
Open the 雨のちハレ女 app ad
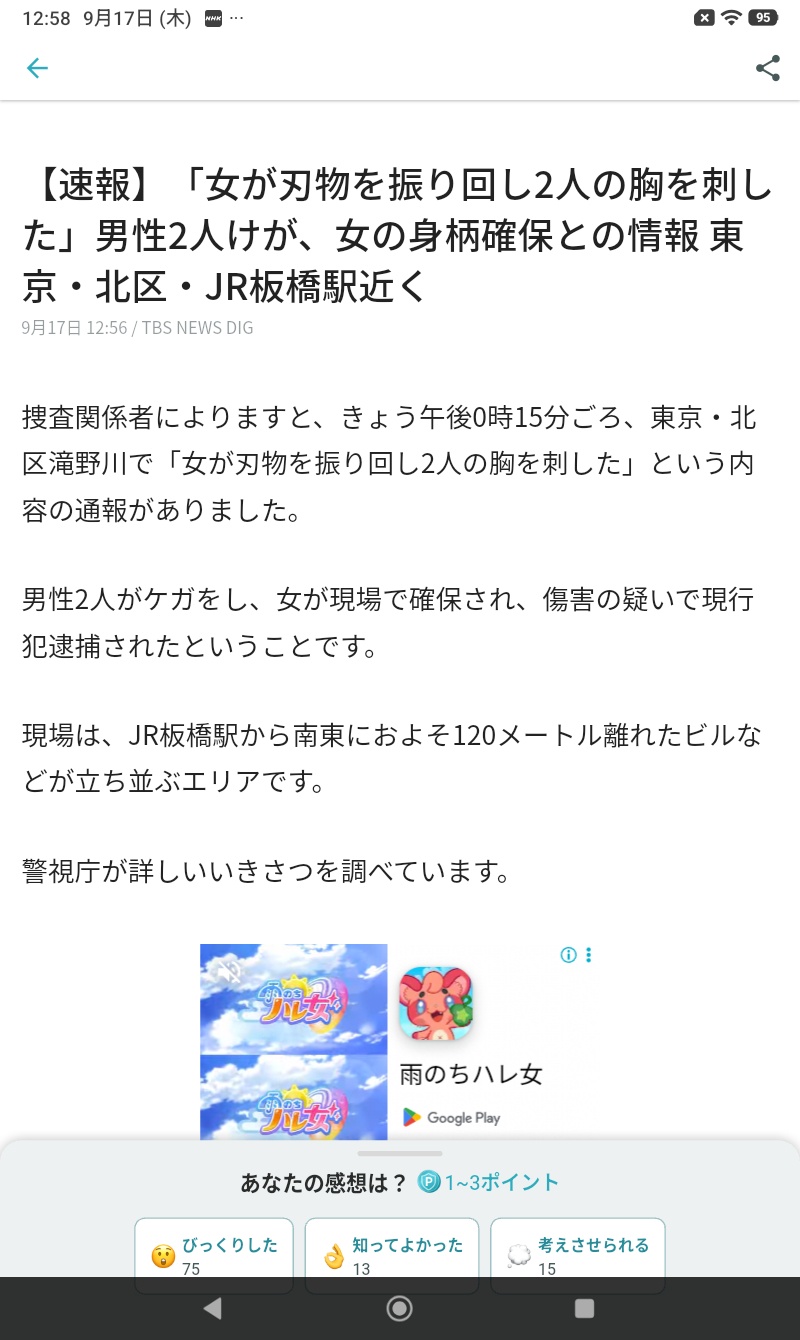click(x=471, y=1074)
